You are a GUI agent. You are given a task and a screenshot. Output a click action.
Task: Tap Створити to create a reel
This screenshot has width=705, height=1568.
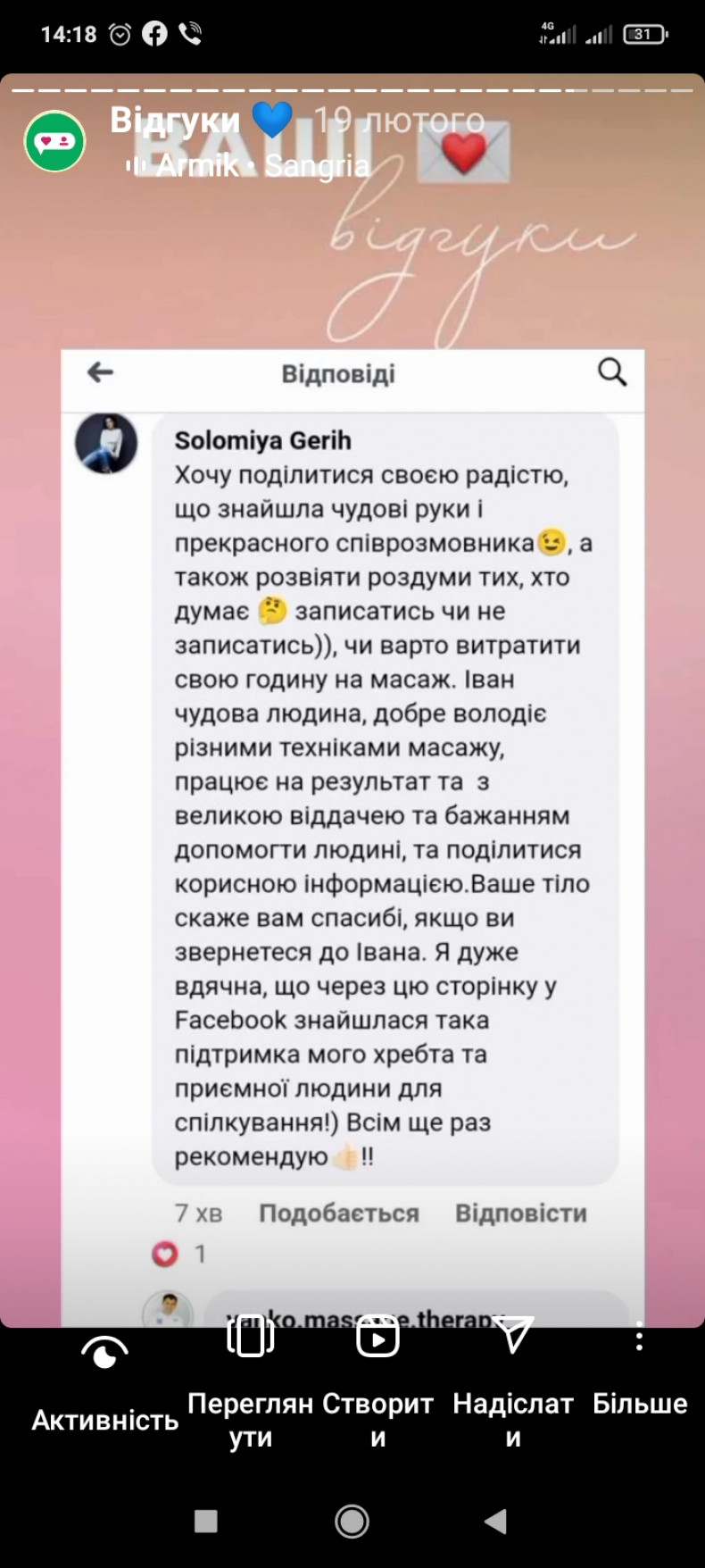[x=377, y=1380]
